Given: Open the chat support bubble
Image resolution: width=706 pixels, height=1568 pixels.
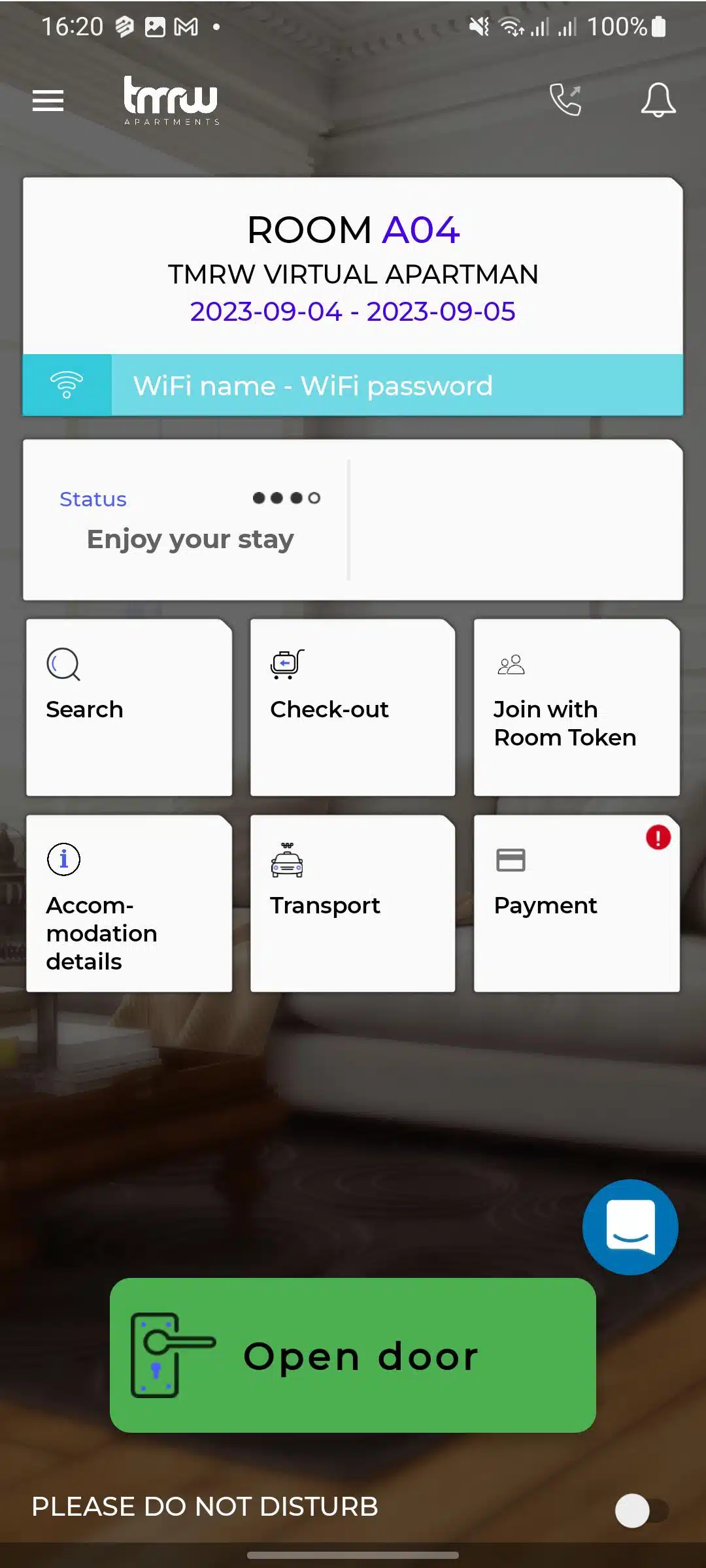Looking at the screenshot, I should click(630, 1226).
